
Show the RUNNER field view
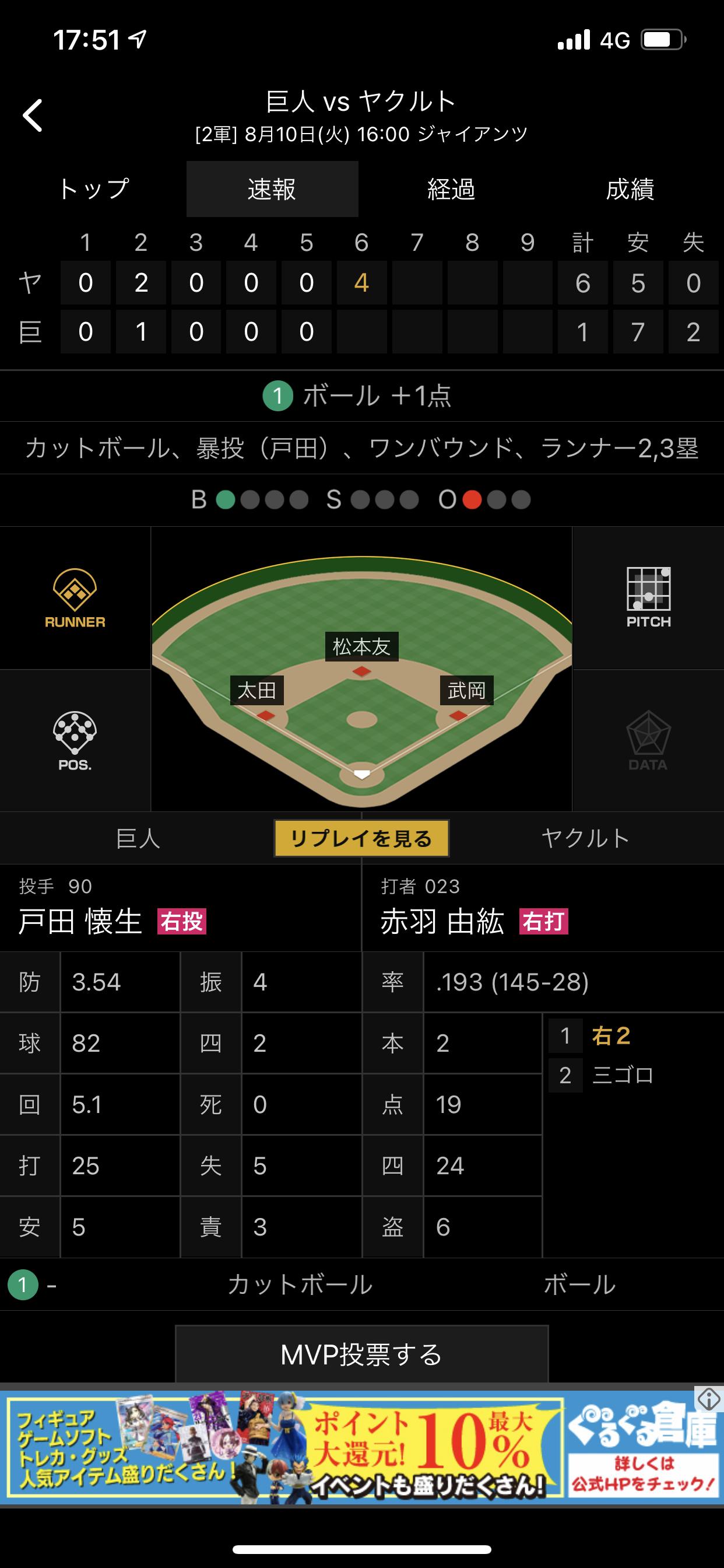[x=75, y=598]
